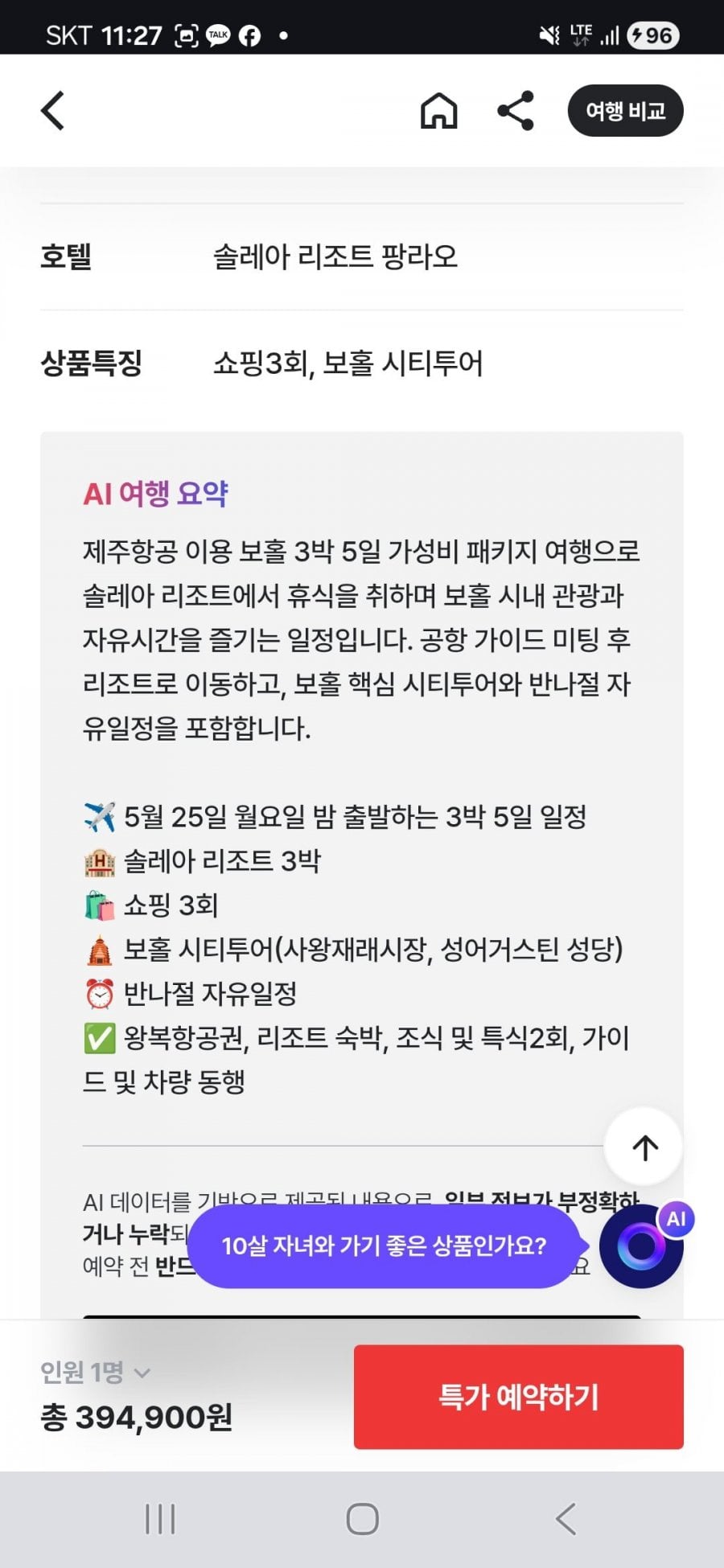Share this travel package
The width and height of the screenshot is (724, 1568).
tap(516, 111)
